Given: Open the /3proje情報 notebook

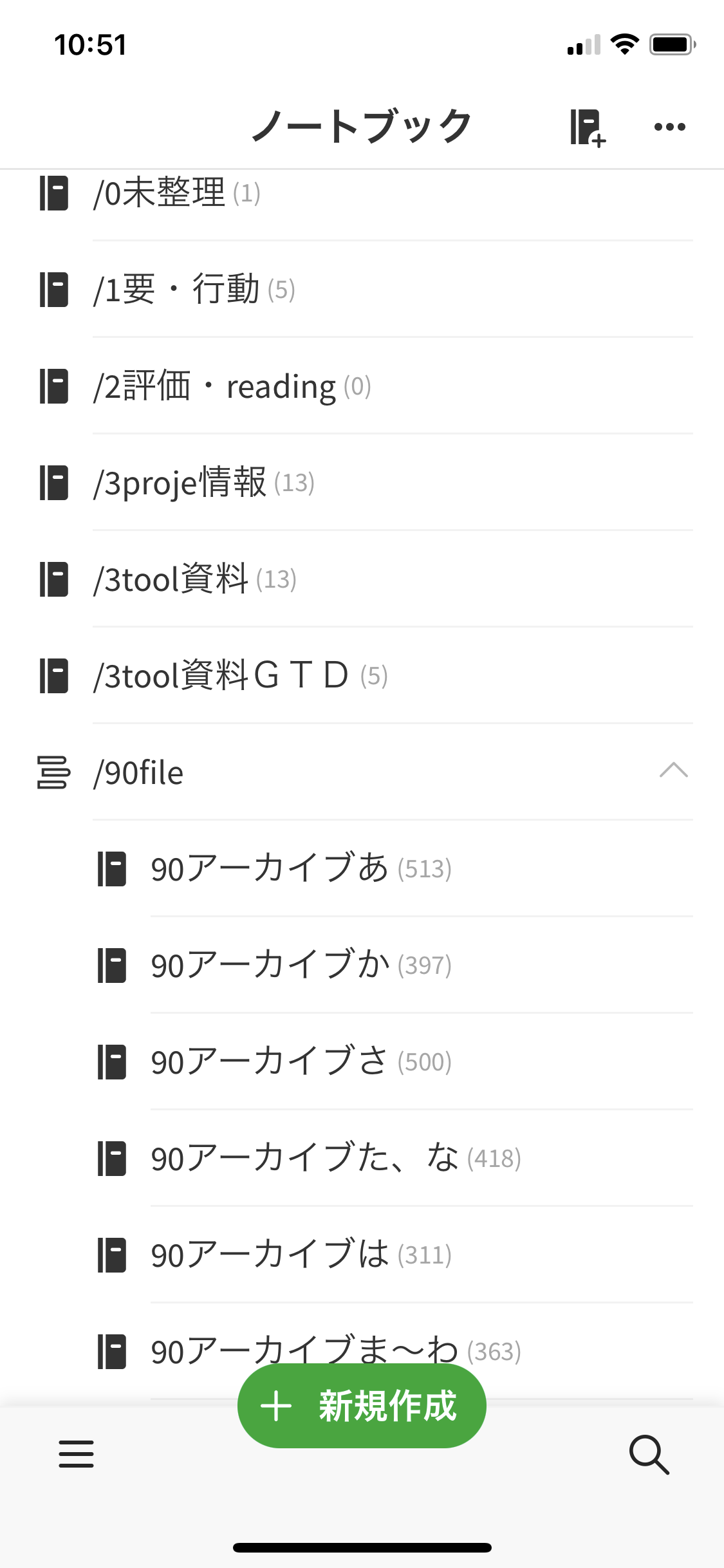Looking at the screenshot, I should coord(362,482).
